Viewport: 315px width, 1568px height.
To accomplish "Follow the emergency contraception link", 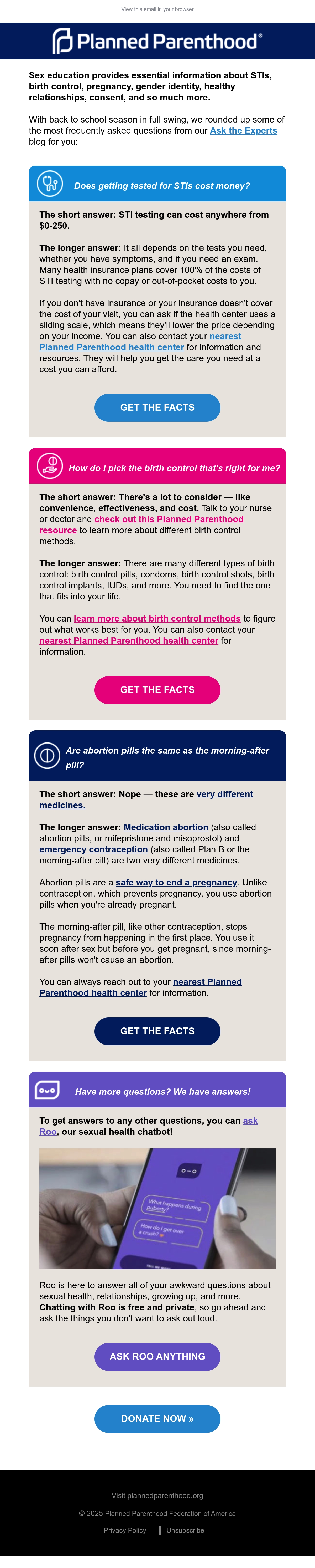I will (x=94, y=849).
